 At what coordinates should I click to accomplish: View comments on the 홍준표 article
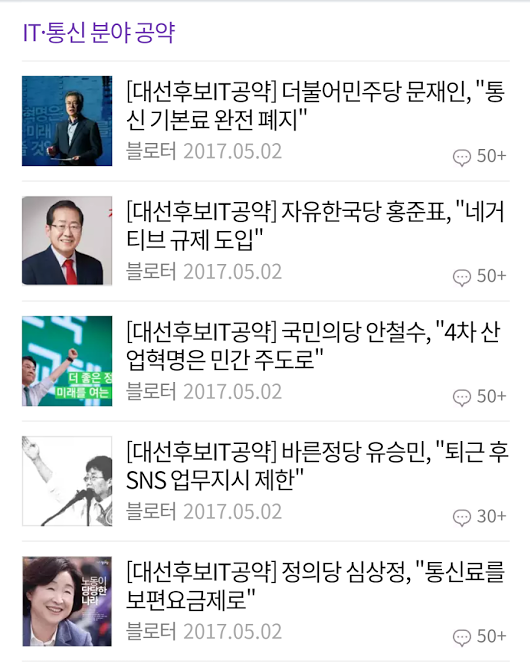coord(479,276)
